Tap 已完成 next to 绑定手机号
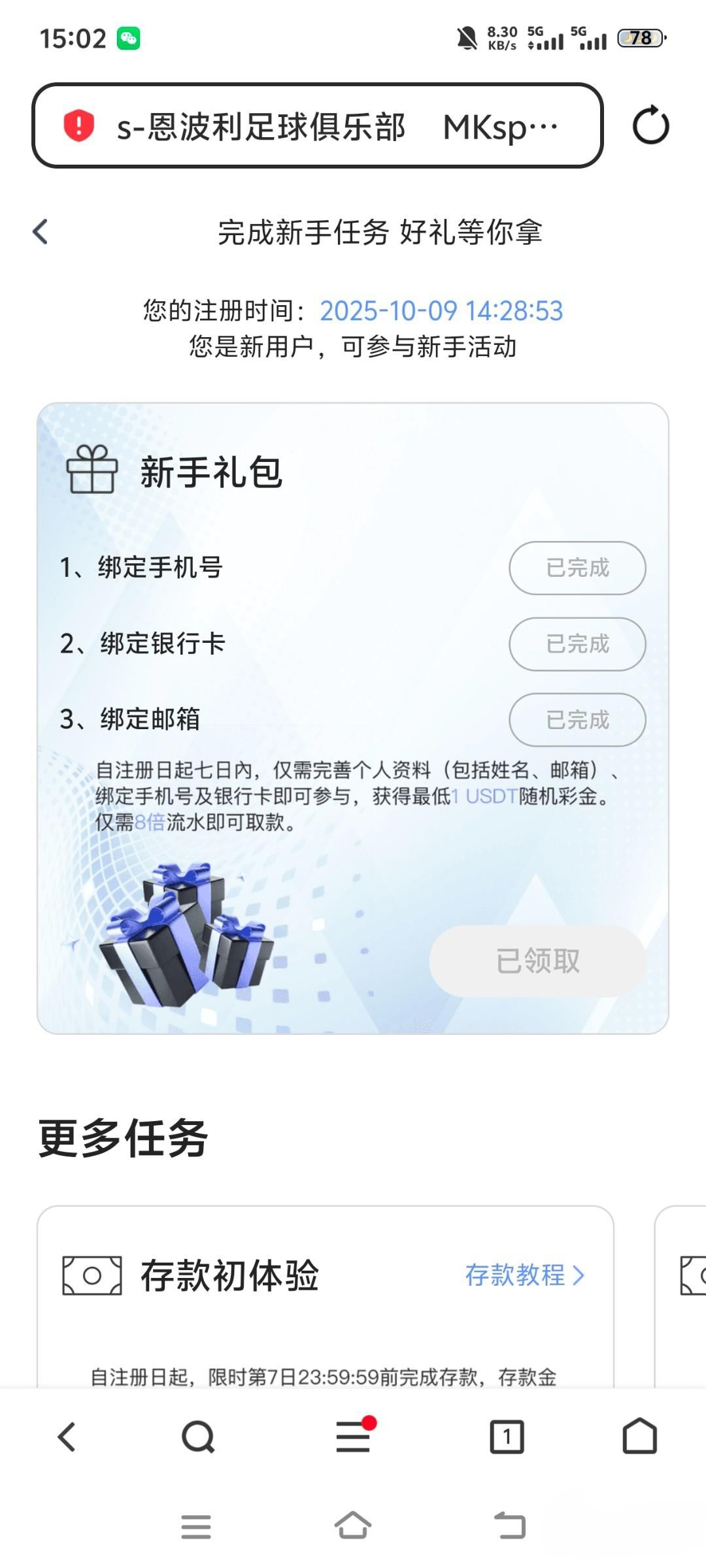 577,568
